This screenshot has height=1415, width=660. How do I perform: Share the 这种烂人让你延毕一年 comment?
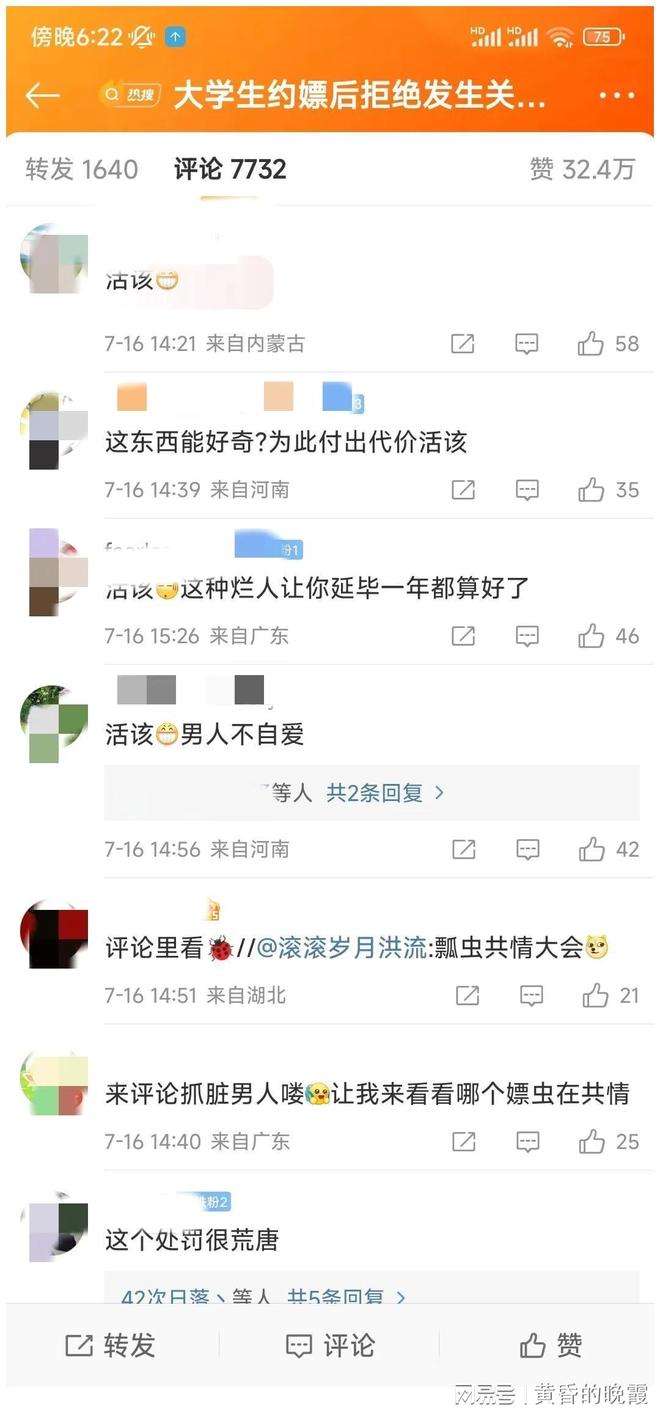click(463, 636)
